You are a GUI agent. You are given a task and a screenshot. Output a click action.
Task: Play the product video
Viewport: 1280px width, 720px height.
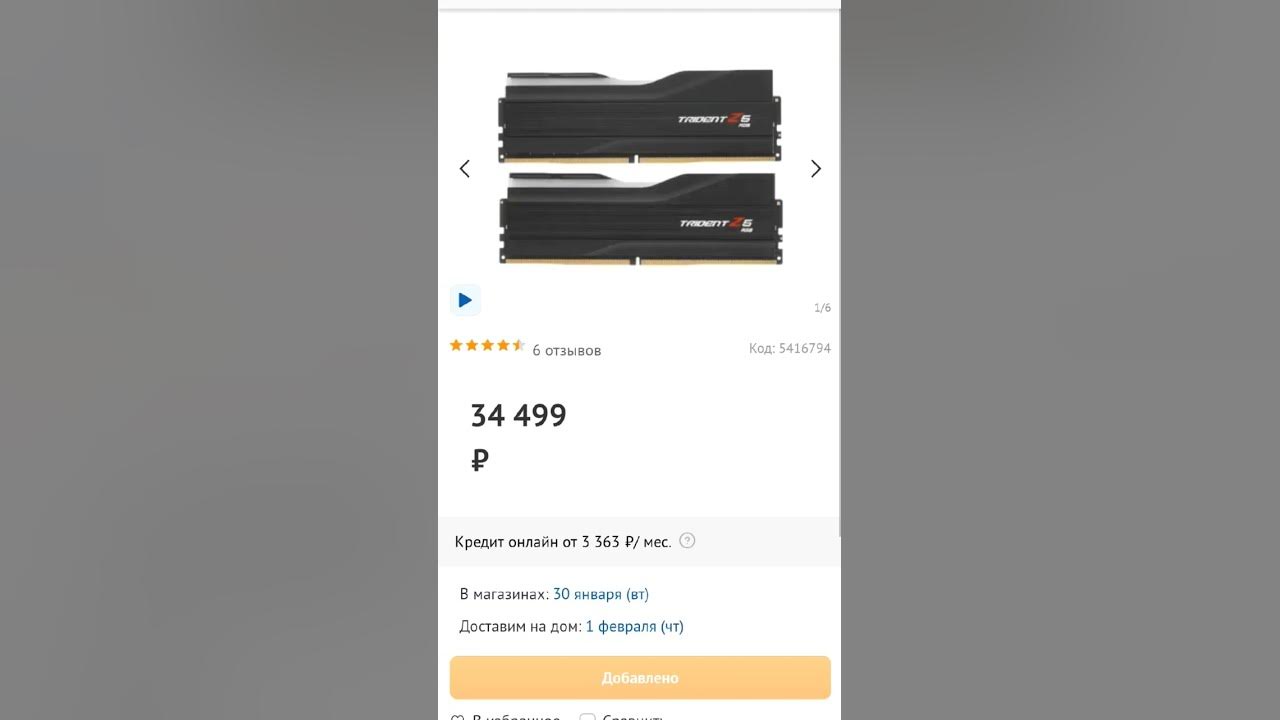tap(465, 300)
